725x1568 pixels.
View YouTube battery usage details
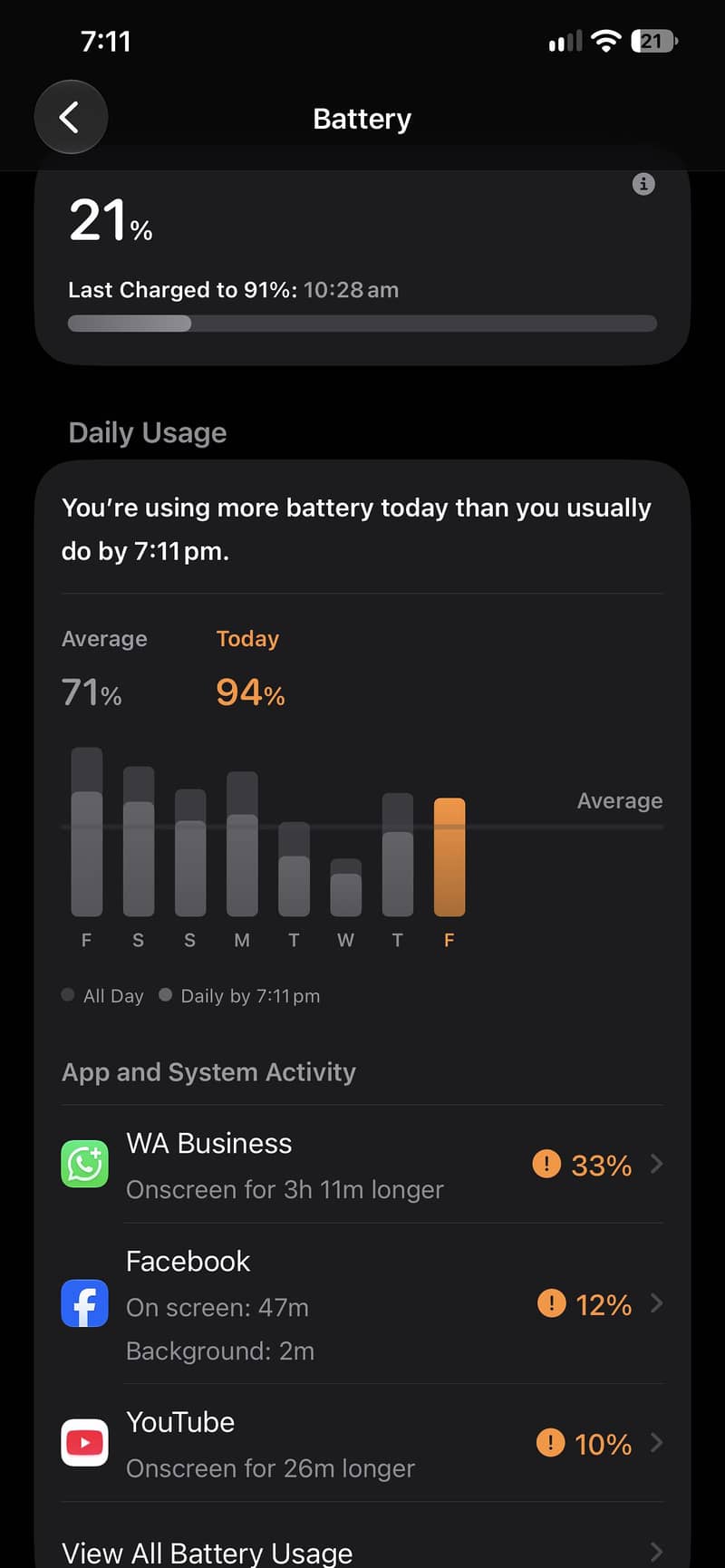pyautogui.click(x=362, y=1443)
